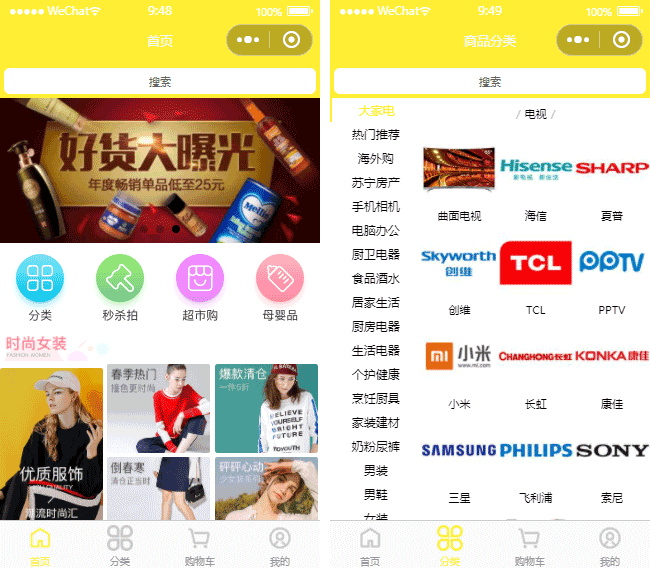Screen dimensions: 650x568
Task: Open the Hisense 海信 brand tile
Action: 536,178
